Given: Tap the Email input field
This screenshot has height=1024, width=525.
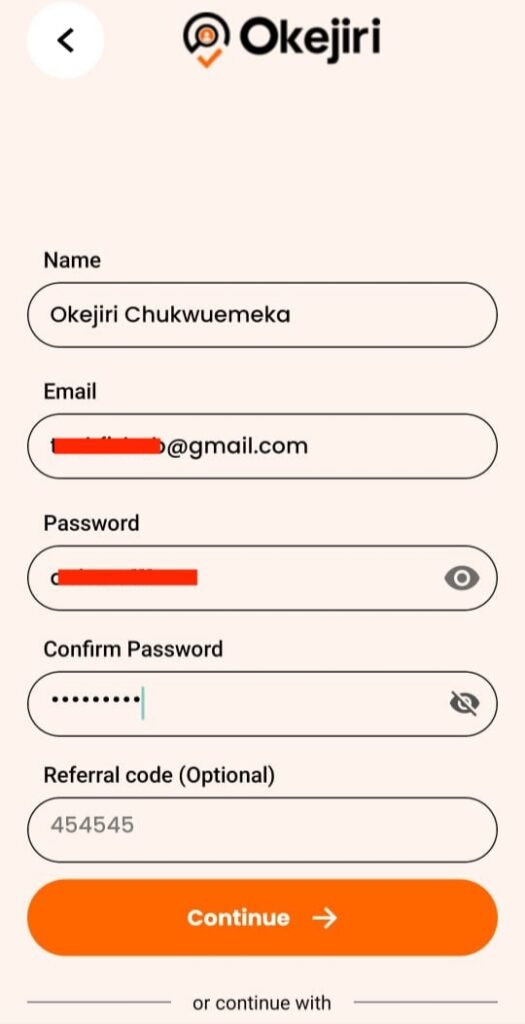Looking at the screenshot, I should (262, 446).
